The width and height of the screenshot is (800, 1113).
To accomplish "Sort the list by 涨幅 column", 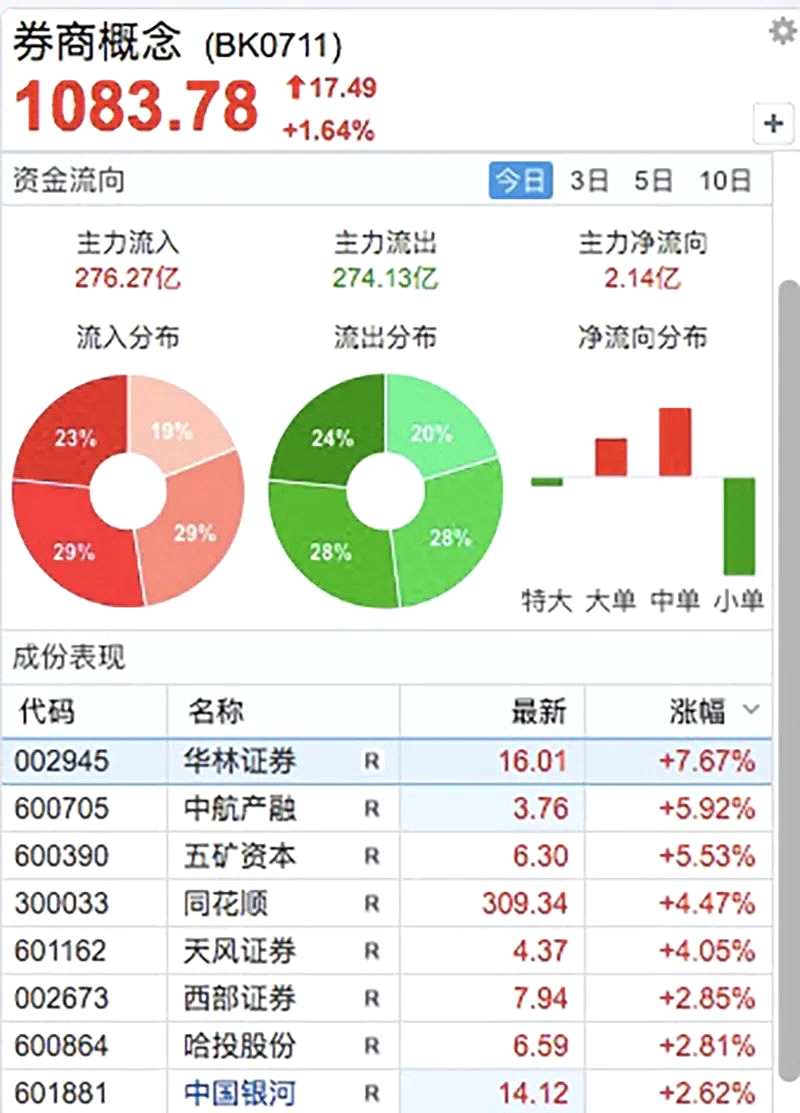I will click(x=712, y=711).
